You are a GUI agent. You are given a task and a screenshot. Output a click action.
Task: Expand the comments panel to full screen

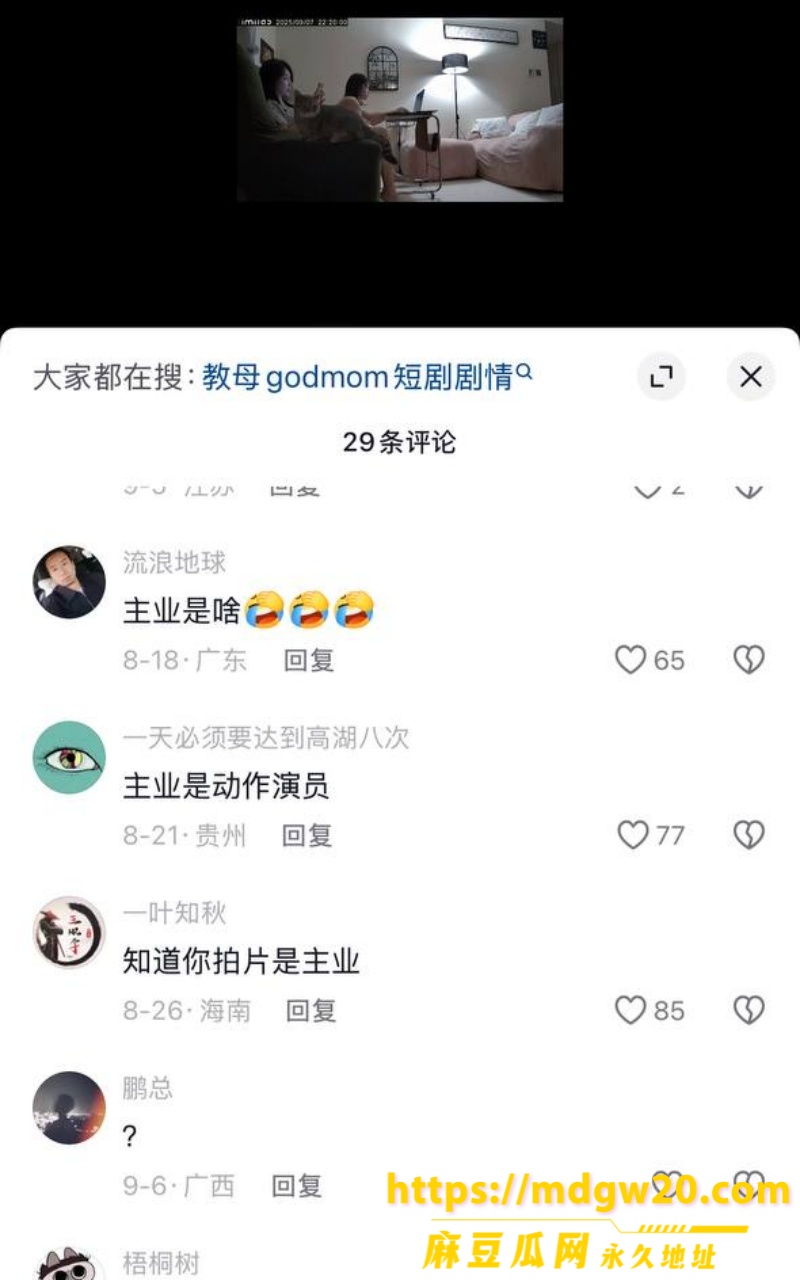point(661,377)
